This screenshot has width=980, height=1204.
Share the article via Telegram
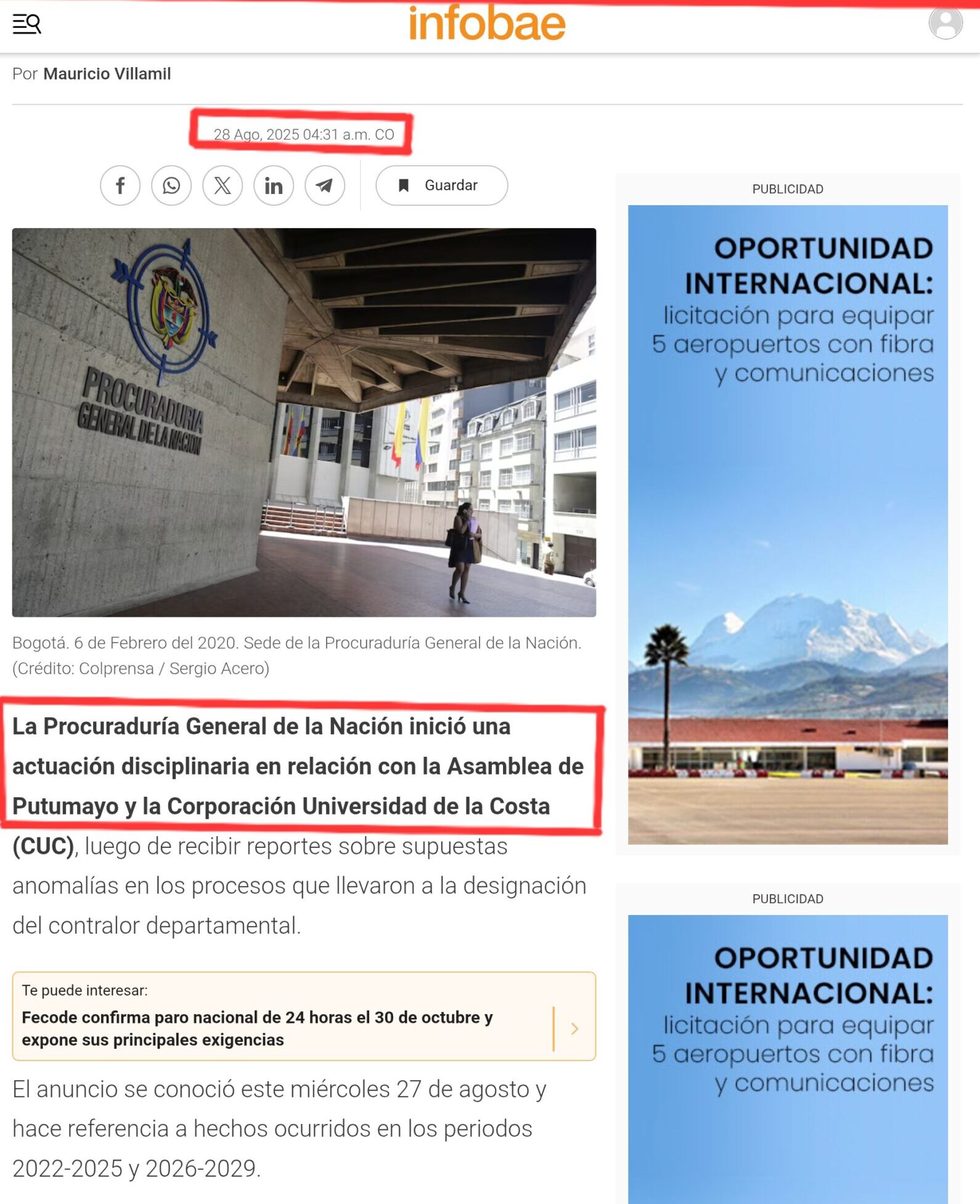click(325, 185)
